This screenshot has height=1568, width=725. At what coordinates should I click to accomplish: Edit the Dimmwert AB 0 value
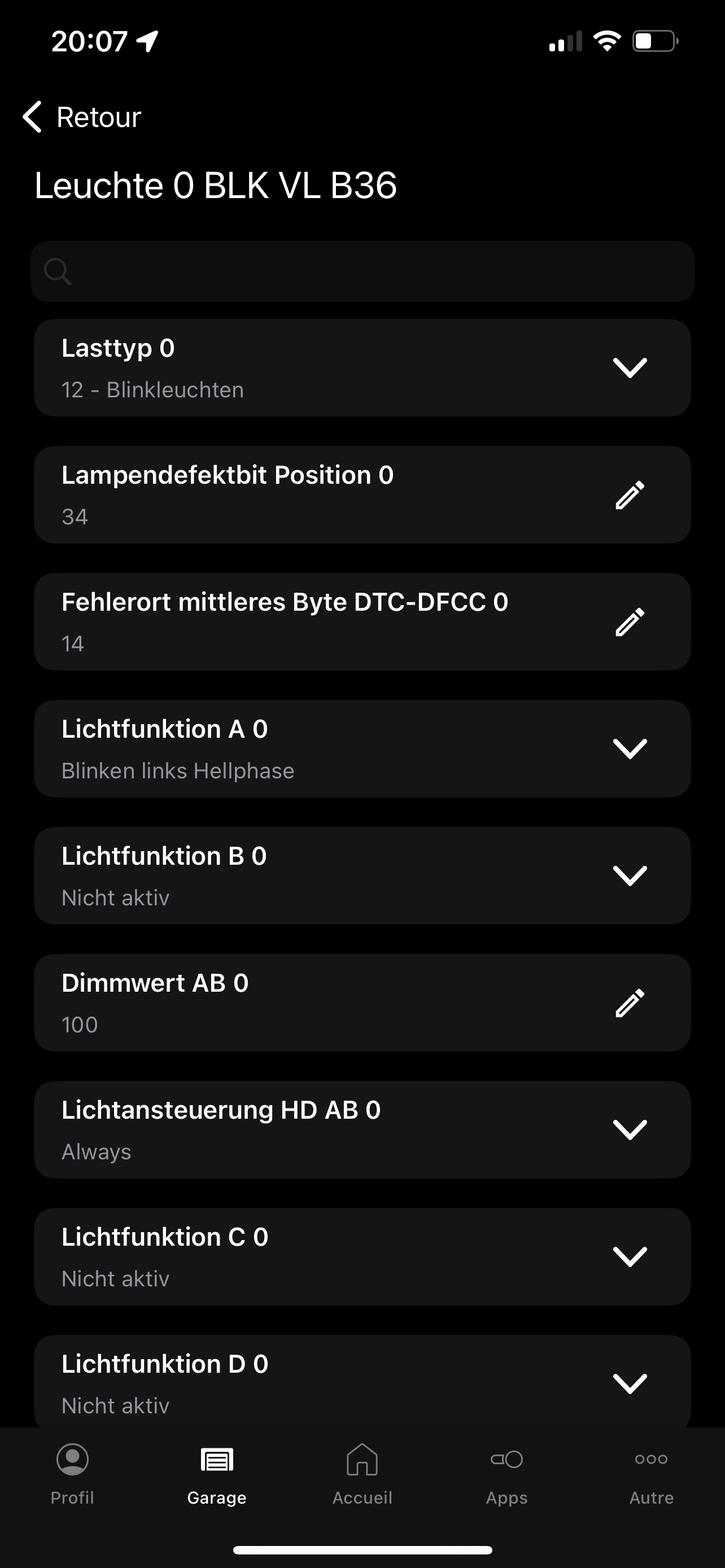click(630, 1002)
